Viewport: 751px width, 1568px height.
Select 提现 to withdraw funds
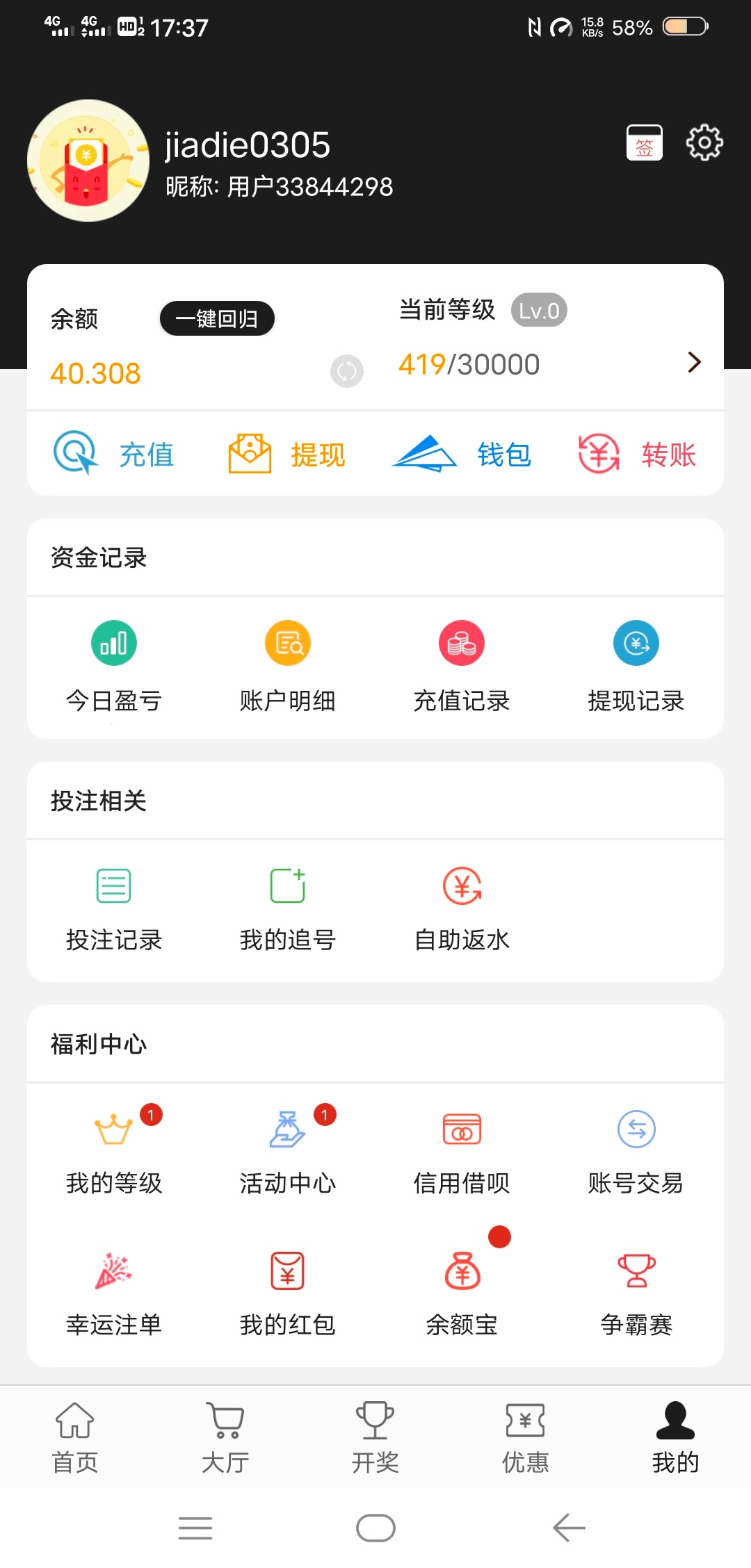tap(287, 454)
